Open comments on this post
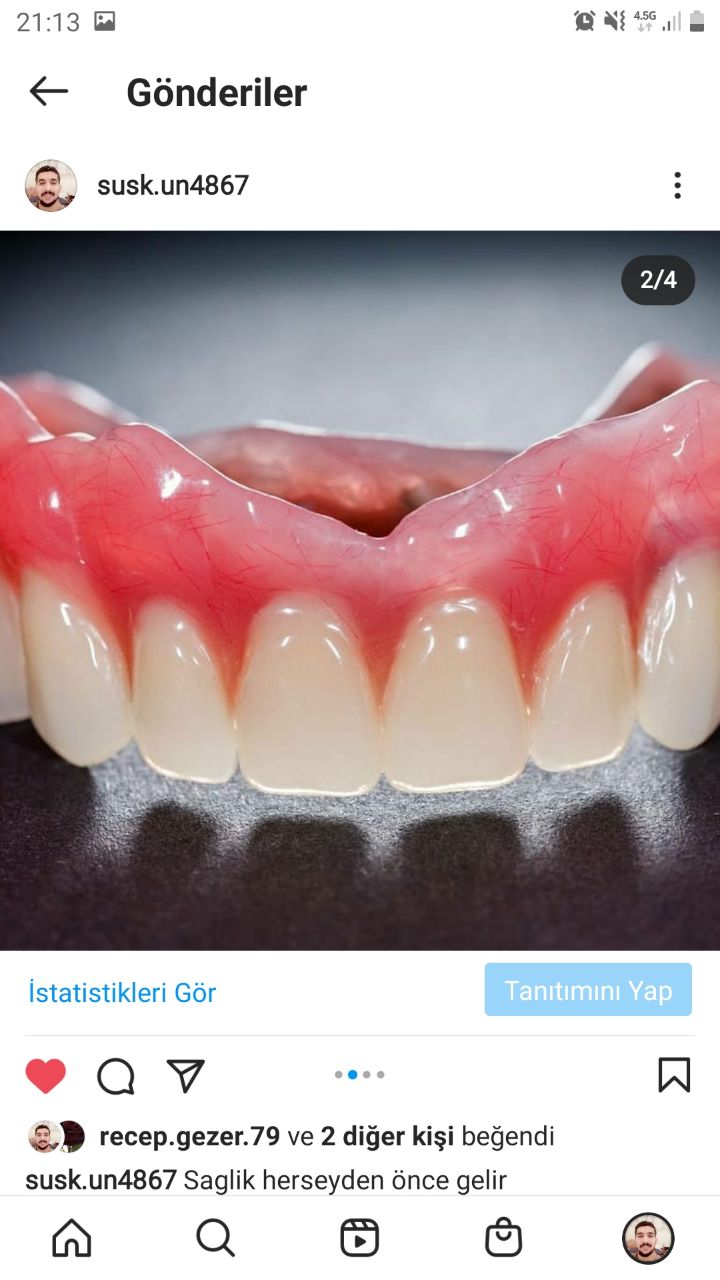 (116, 1076)
